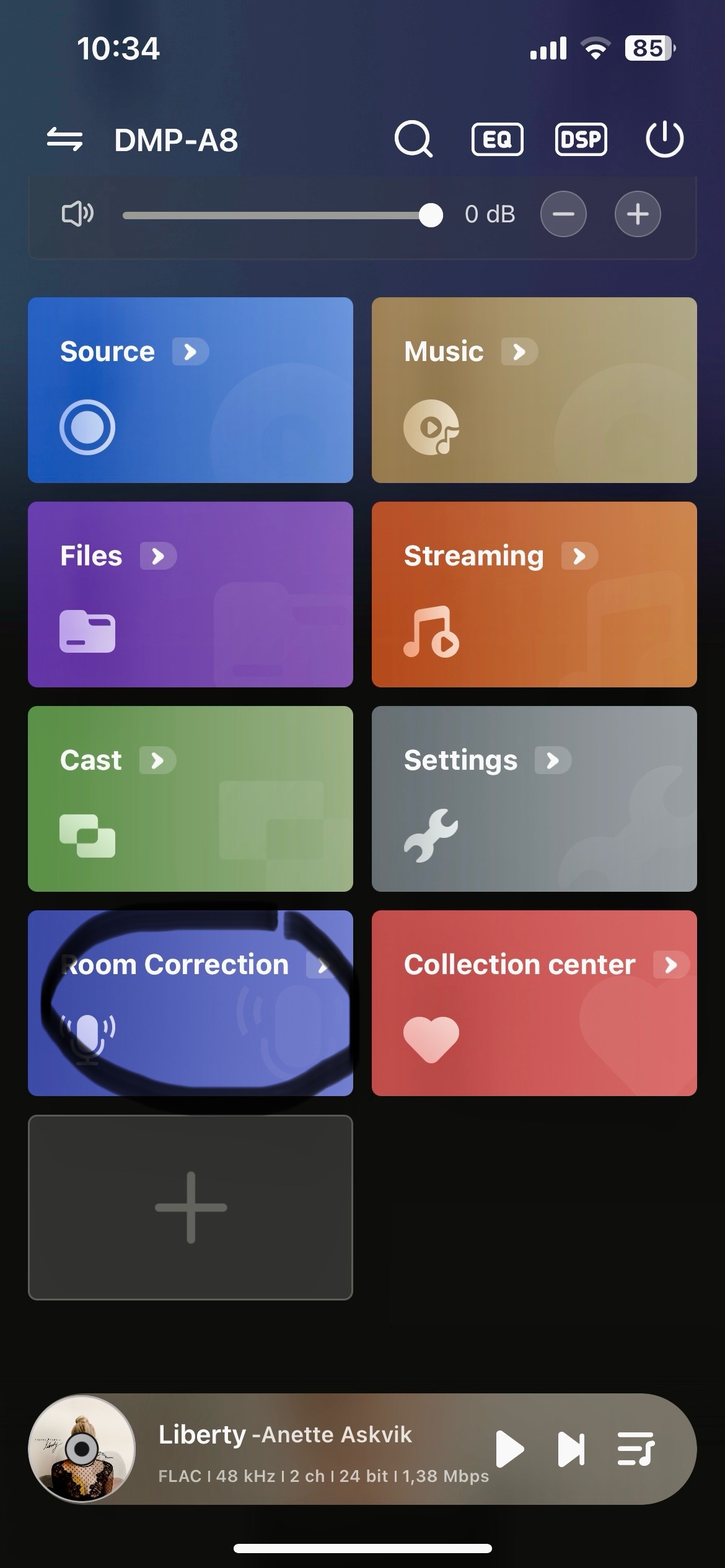Open the EQ settings
This screenshot has height=1568, width=725.
497,139
